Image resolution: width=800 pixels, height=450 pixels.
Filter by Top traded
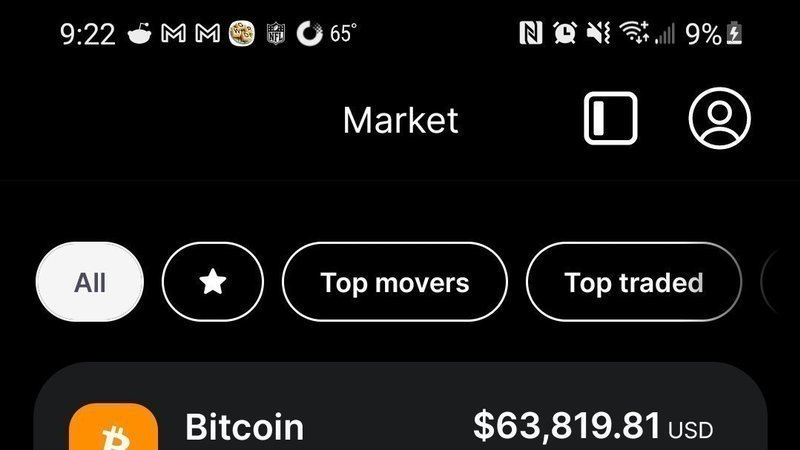click(x=633, y=282)
